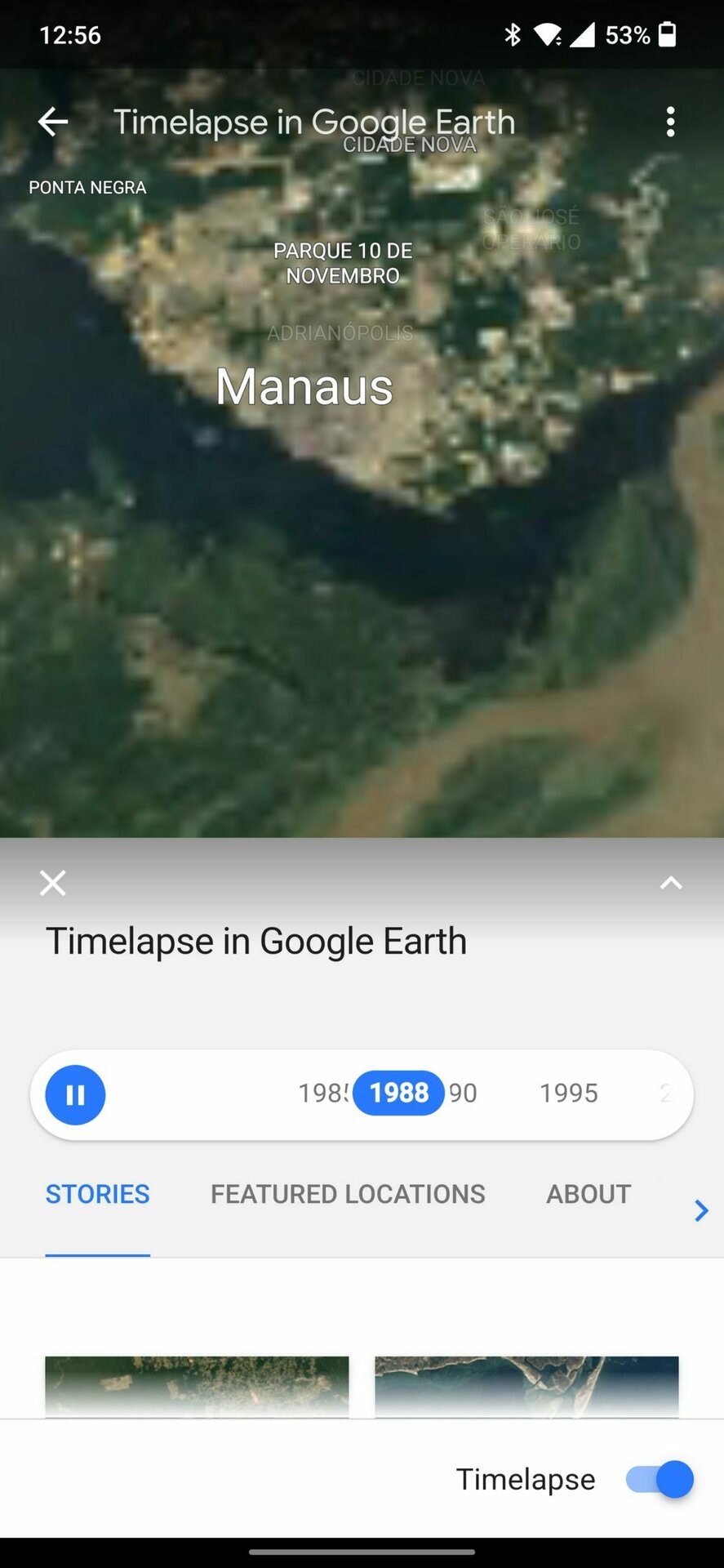724x1568 pixels.
Task: Jump to year 1995 on timeline
Action: [x=568, y=1094]
